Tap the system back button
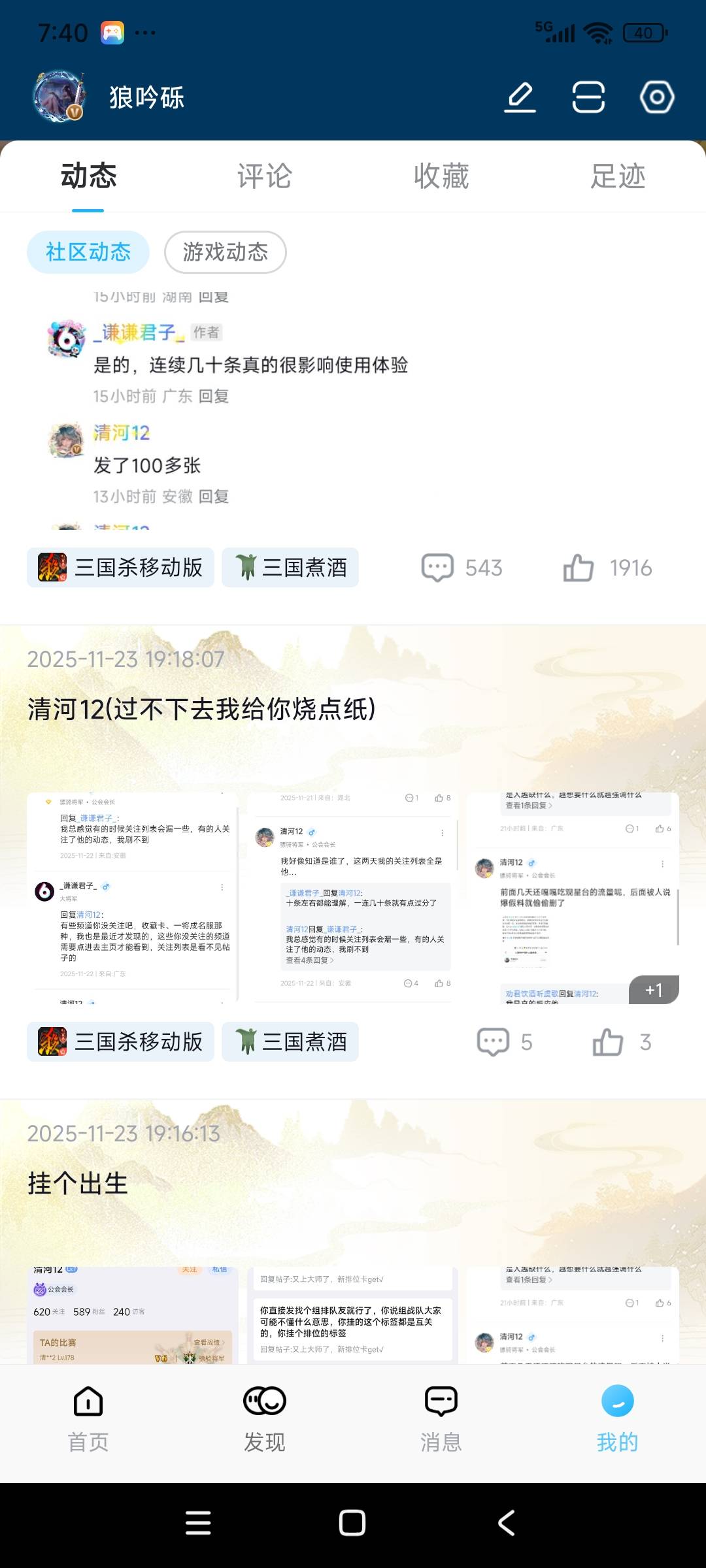The image size is (706, 1568). [x=507, y=1523]
